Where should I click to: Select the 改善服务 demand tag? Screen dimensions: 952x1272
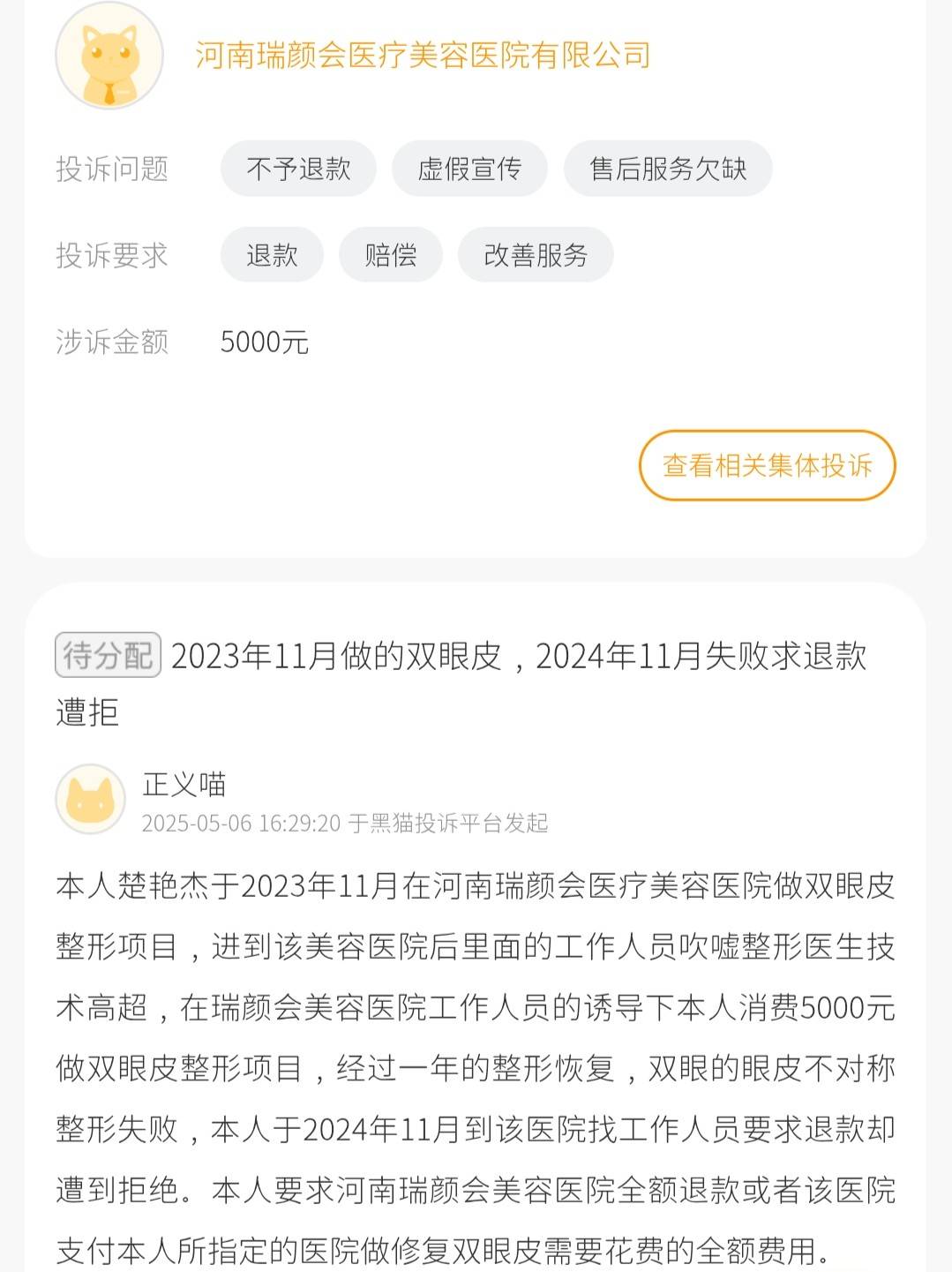click(x=534, y=254)
